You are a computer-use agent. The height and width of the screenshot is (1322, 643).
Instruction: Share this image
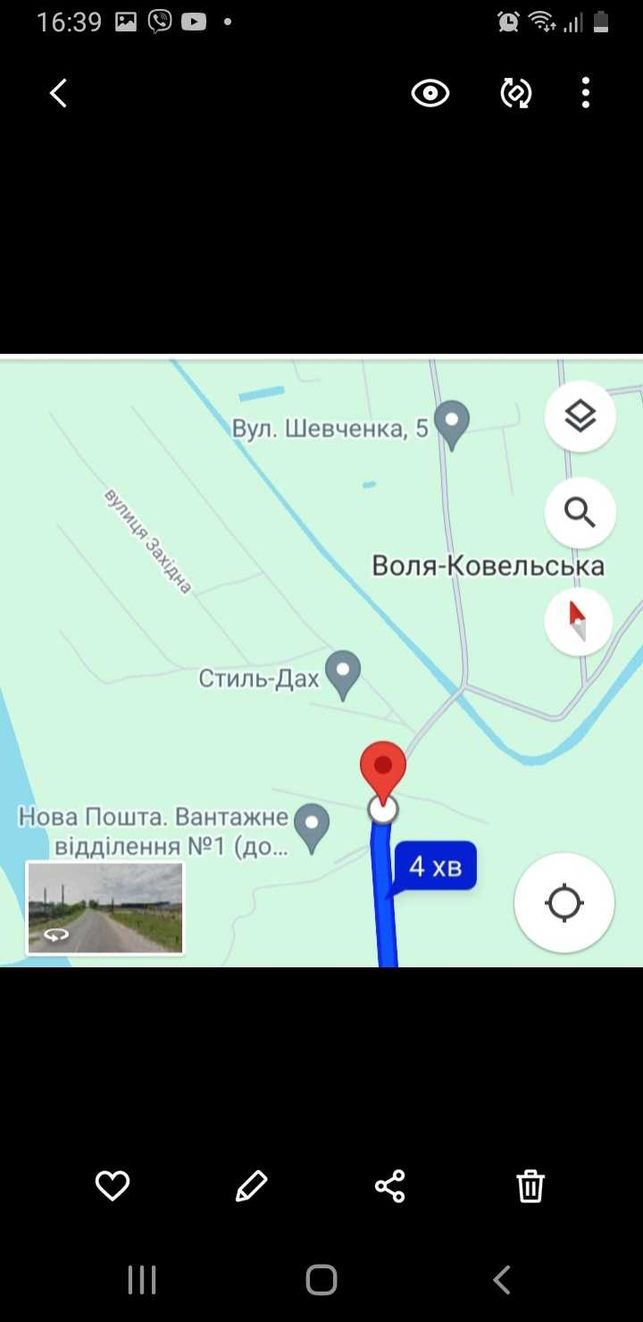pyautogui.click(x=390, y=1186)
